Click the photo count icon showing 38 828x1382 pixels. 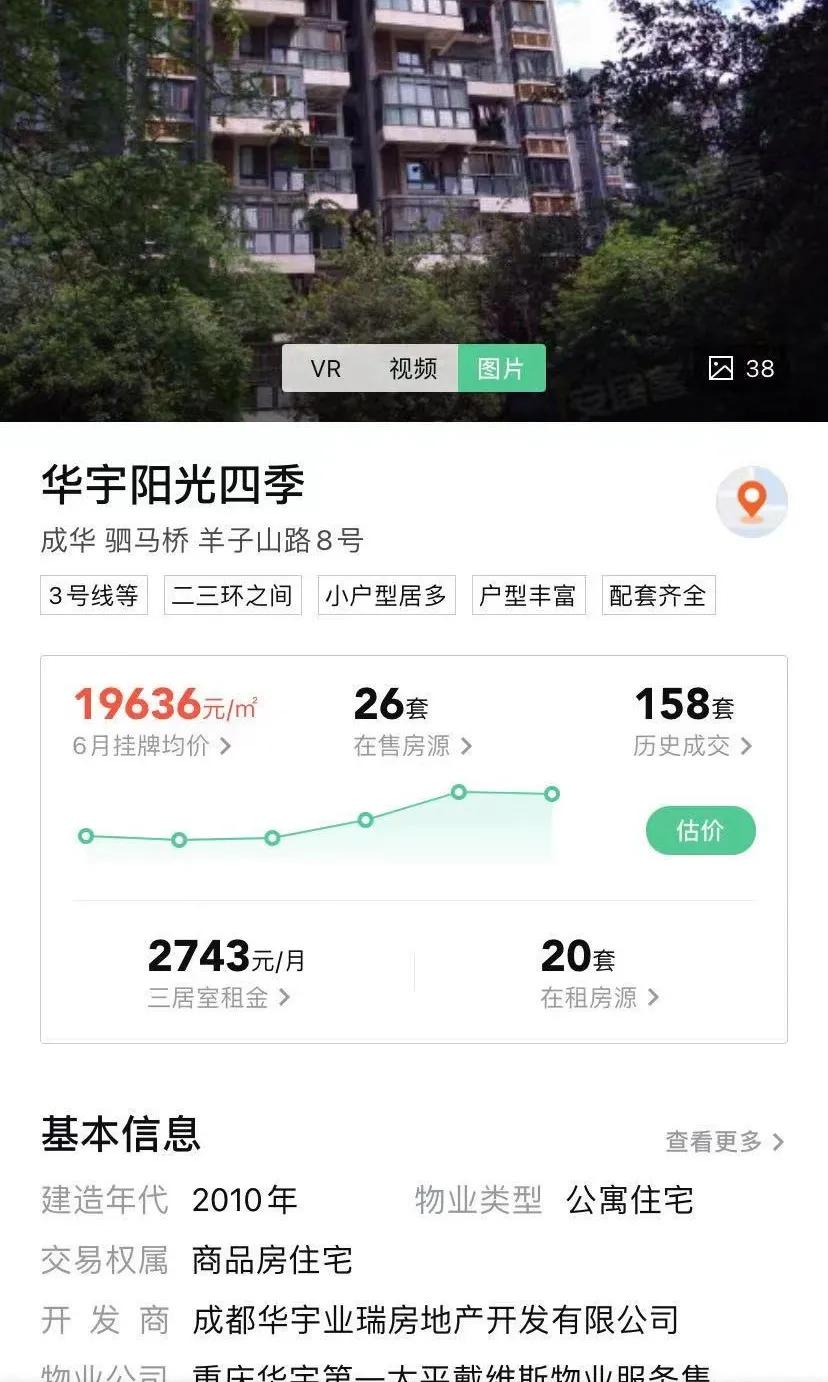[740, 368]
